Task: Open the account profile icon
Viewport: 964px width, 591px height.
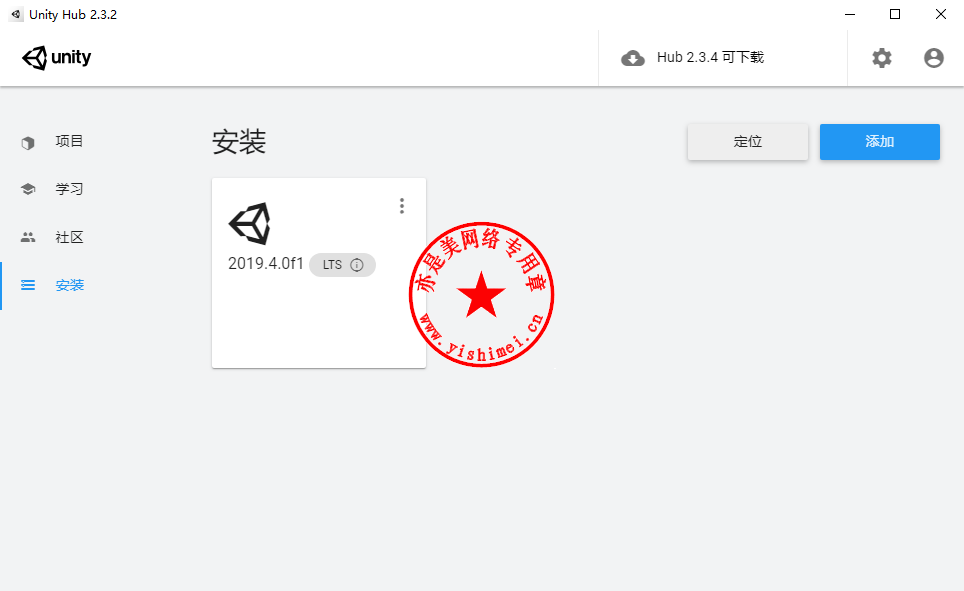Action: 933,58
